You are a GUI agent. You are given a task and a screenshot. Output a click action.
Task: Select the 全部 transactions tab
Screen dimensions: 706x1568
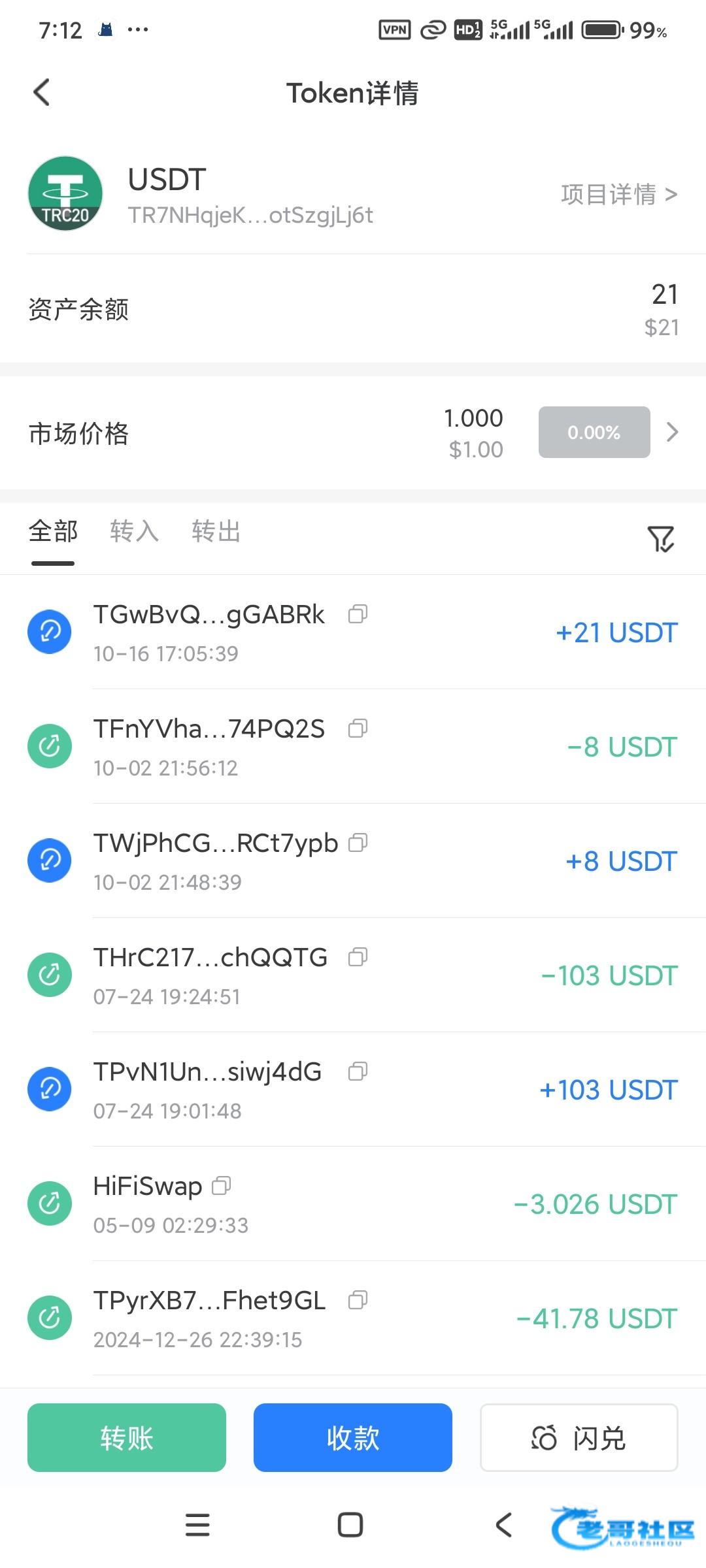click(x=53, y=532)
